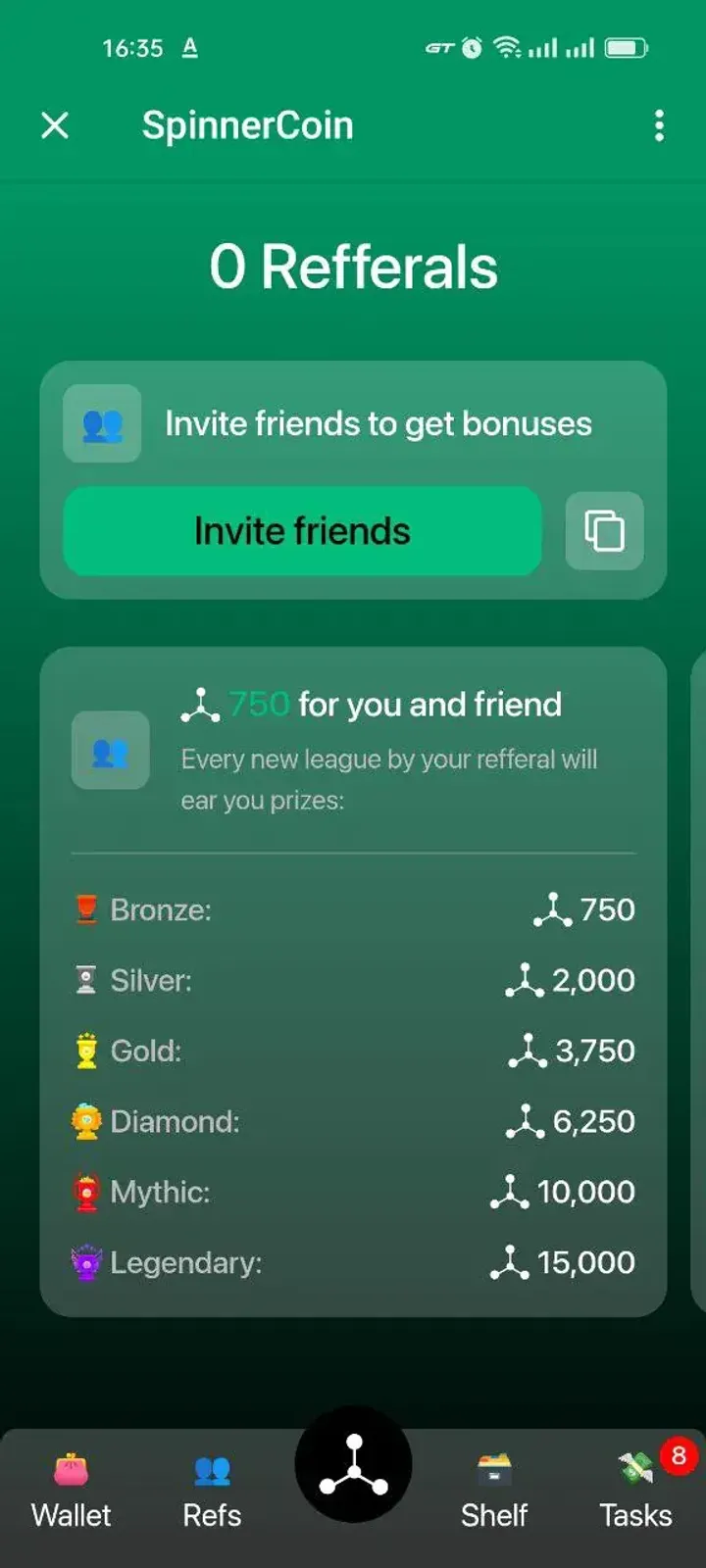Select the Wallet icon in bottom navigation
The height and width of the screenshot is (1568, 706).
pyautogui.click(x=70, y=1467)
